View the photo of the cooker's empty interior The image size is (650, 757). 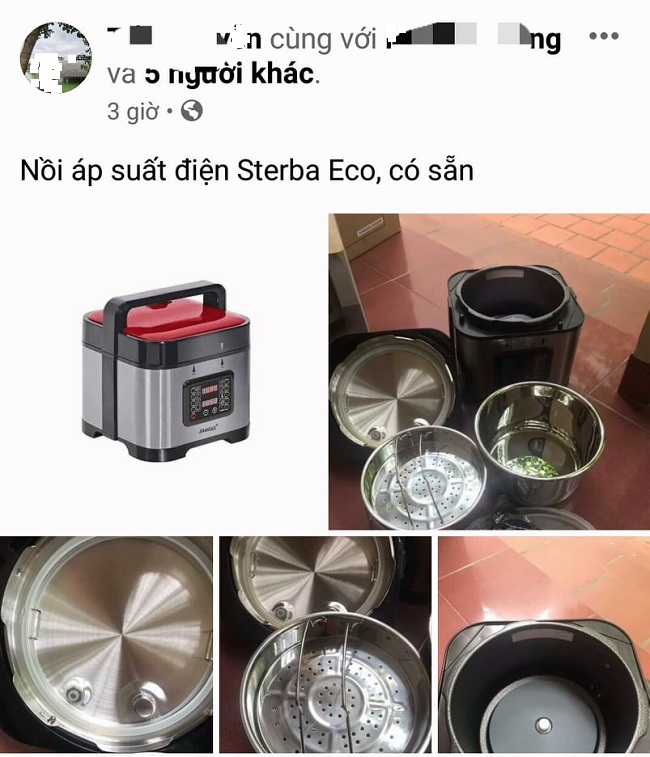tap(543, 644)
